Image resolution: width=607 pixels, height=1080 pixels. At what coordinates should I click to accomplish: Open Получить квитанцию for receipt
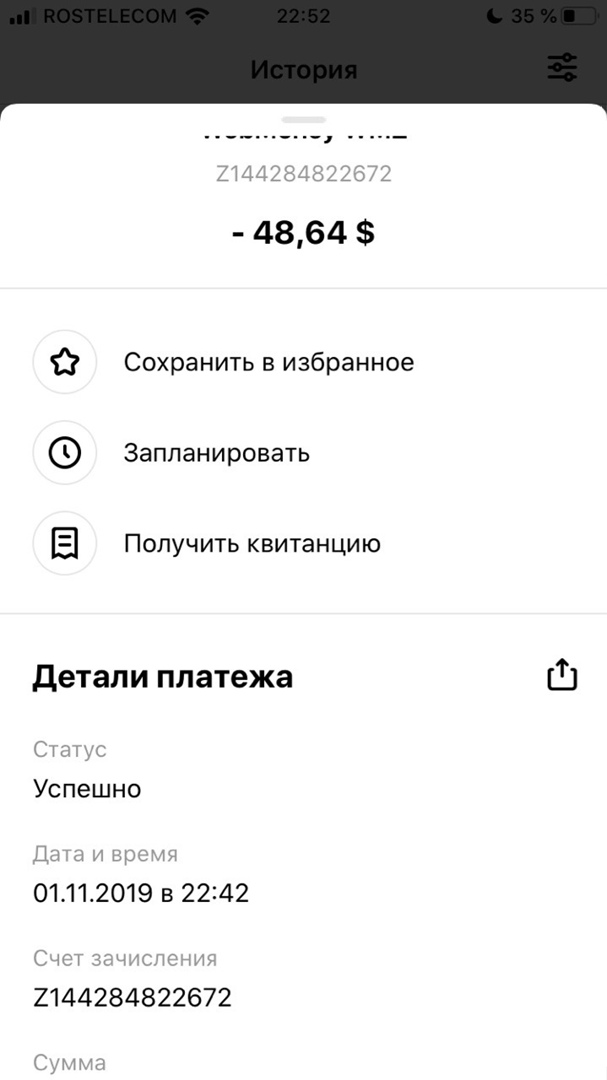tap(252, 544)
